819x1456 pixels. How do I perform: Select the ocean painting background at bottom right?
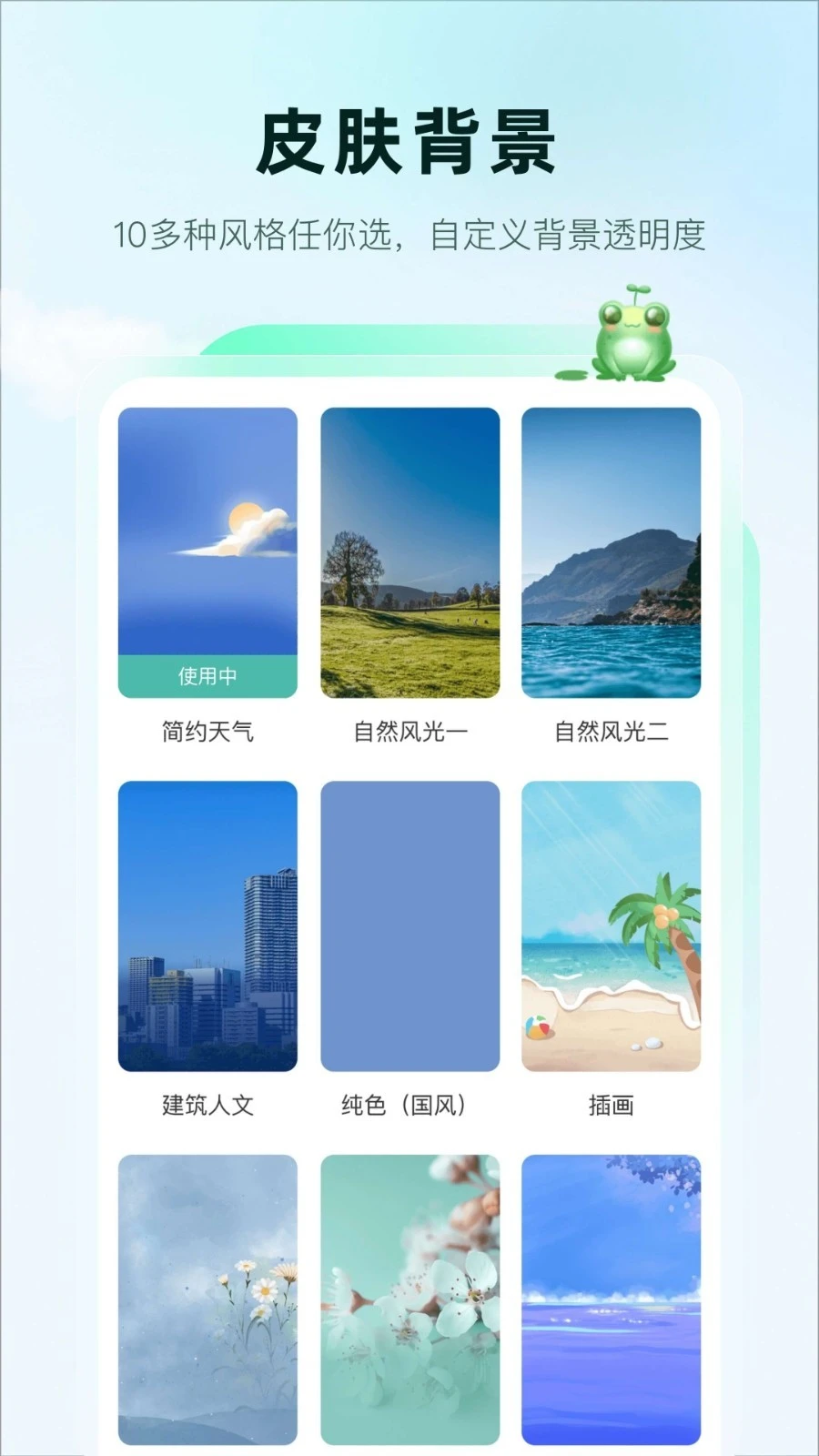[612, 1301]
